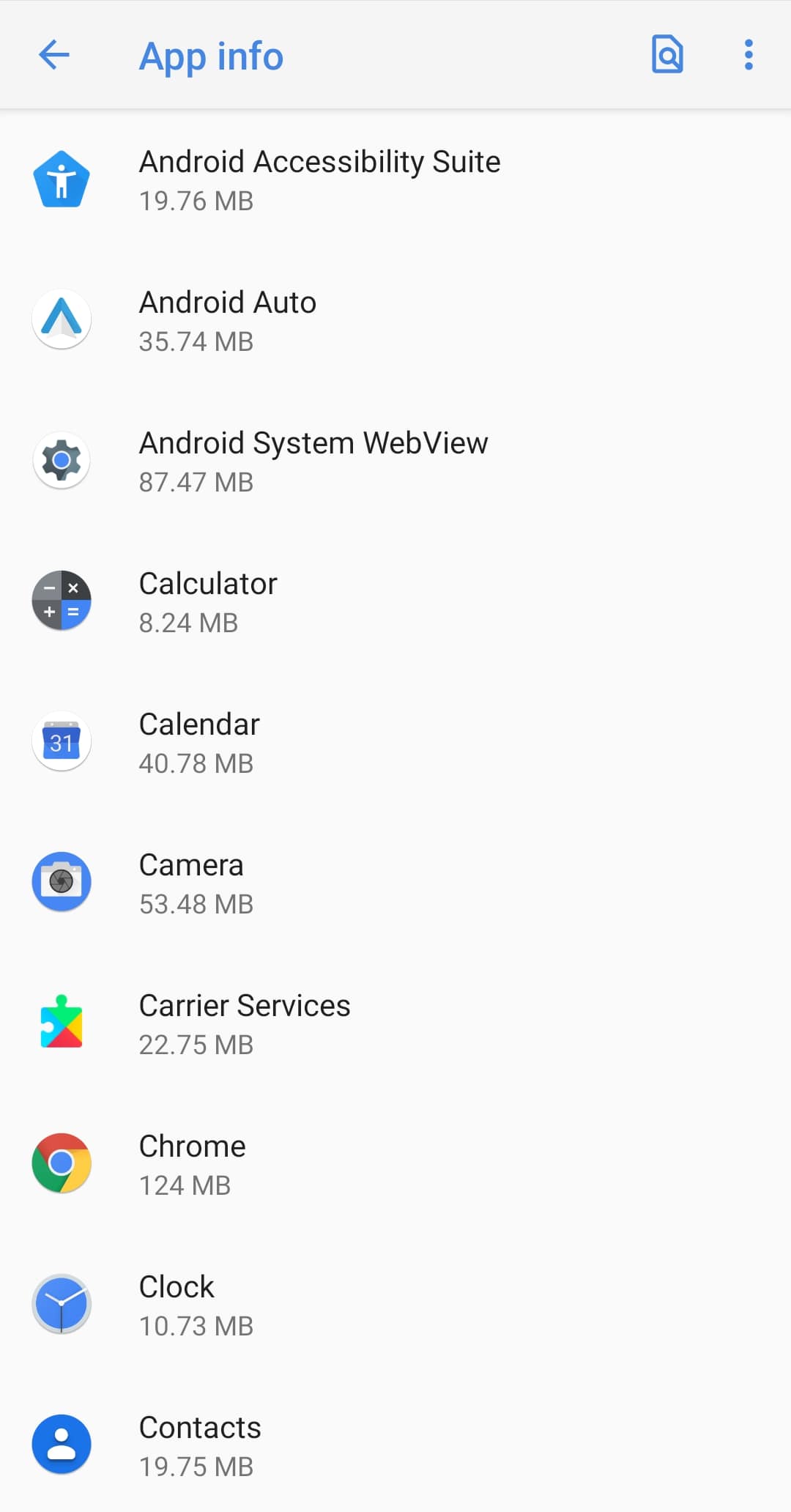791x1512 pixels.
Task: Open the search function
Action: point(667,55)
